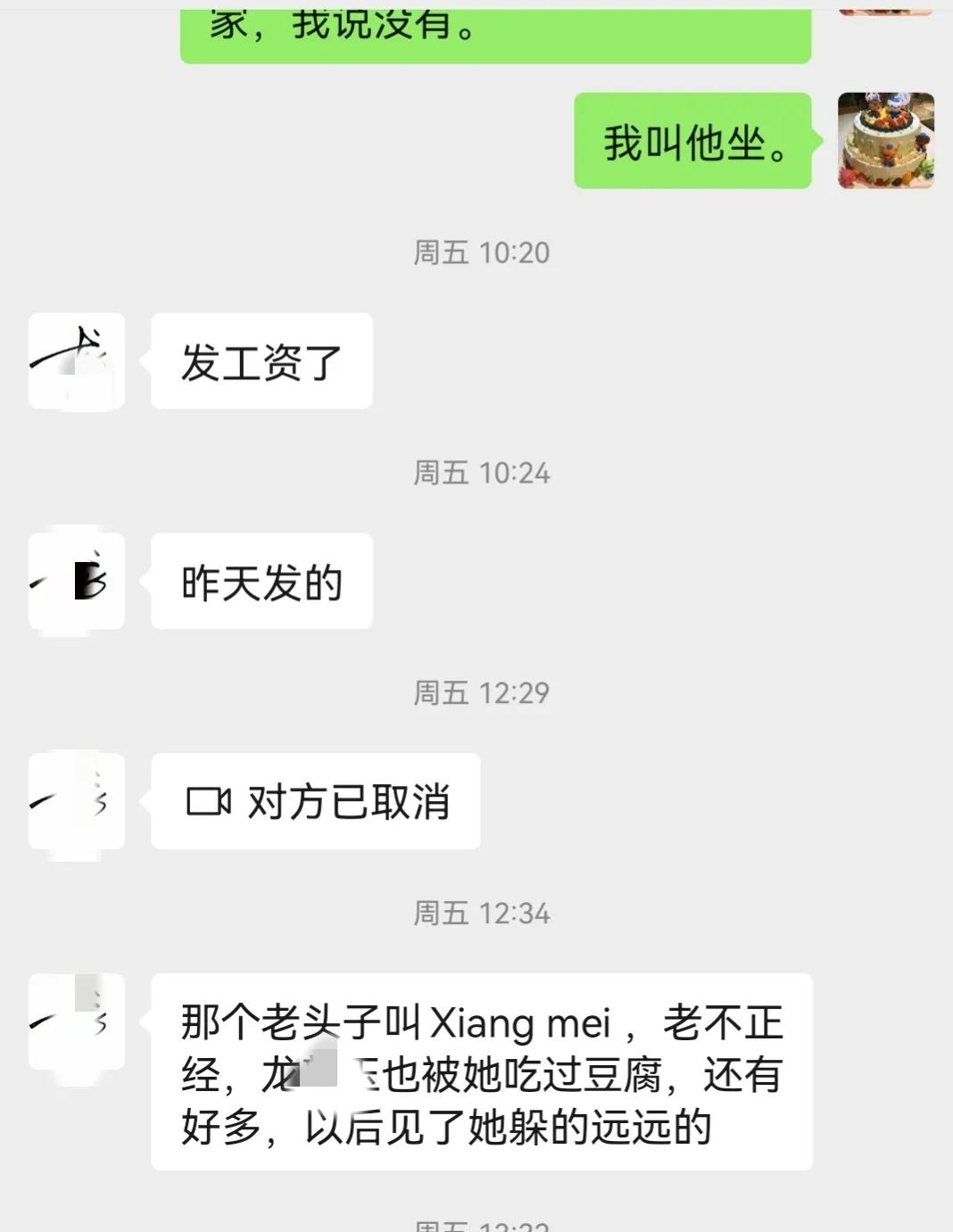Tap the 周五 12:34 timestamp

click(482, 913)
